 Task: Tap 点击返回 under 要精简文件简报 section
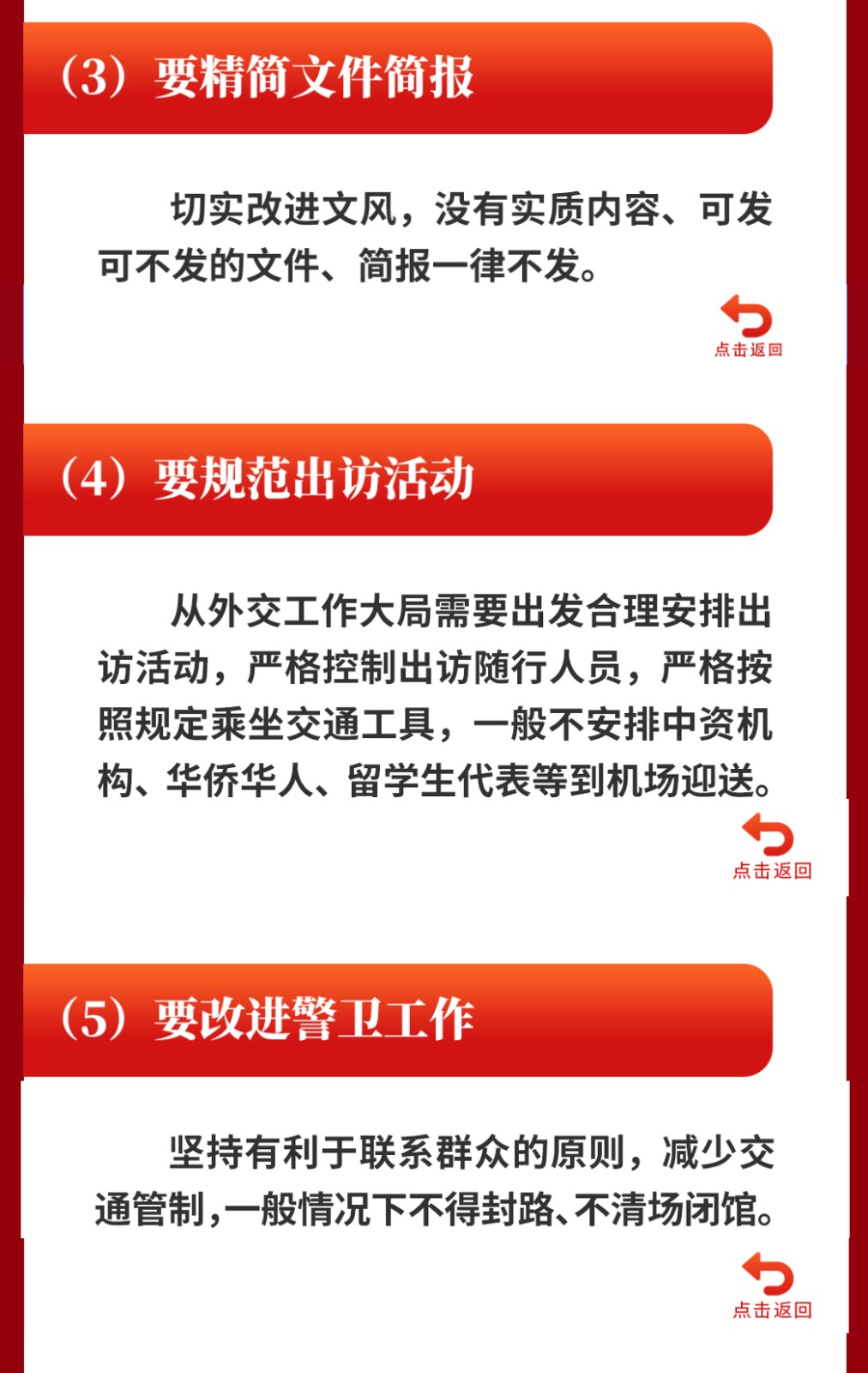coord(748,327)
